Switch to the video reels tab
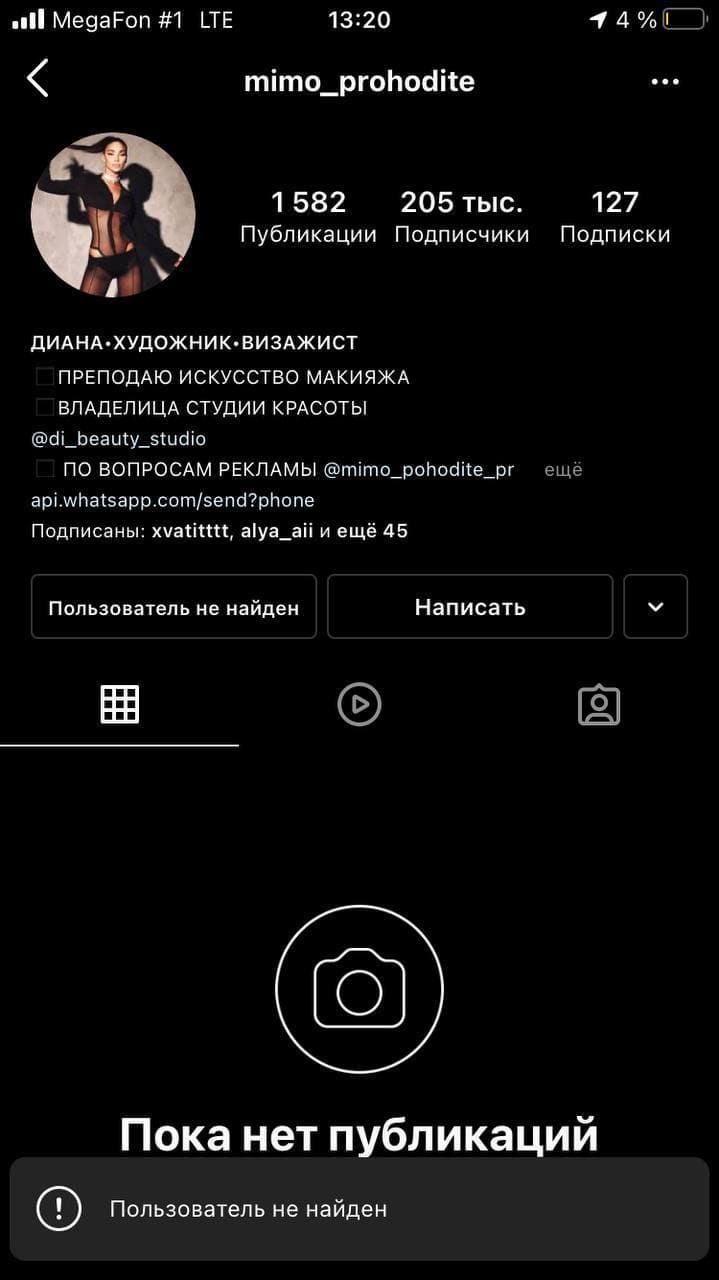 [x=359, y=705]
